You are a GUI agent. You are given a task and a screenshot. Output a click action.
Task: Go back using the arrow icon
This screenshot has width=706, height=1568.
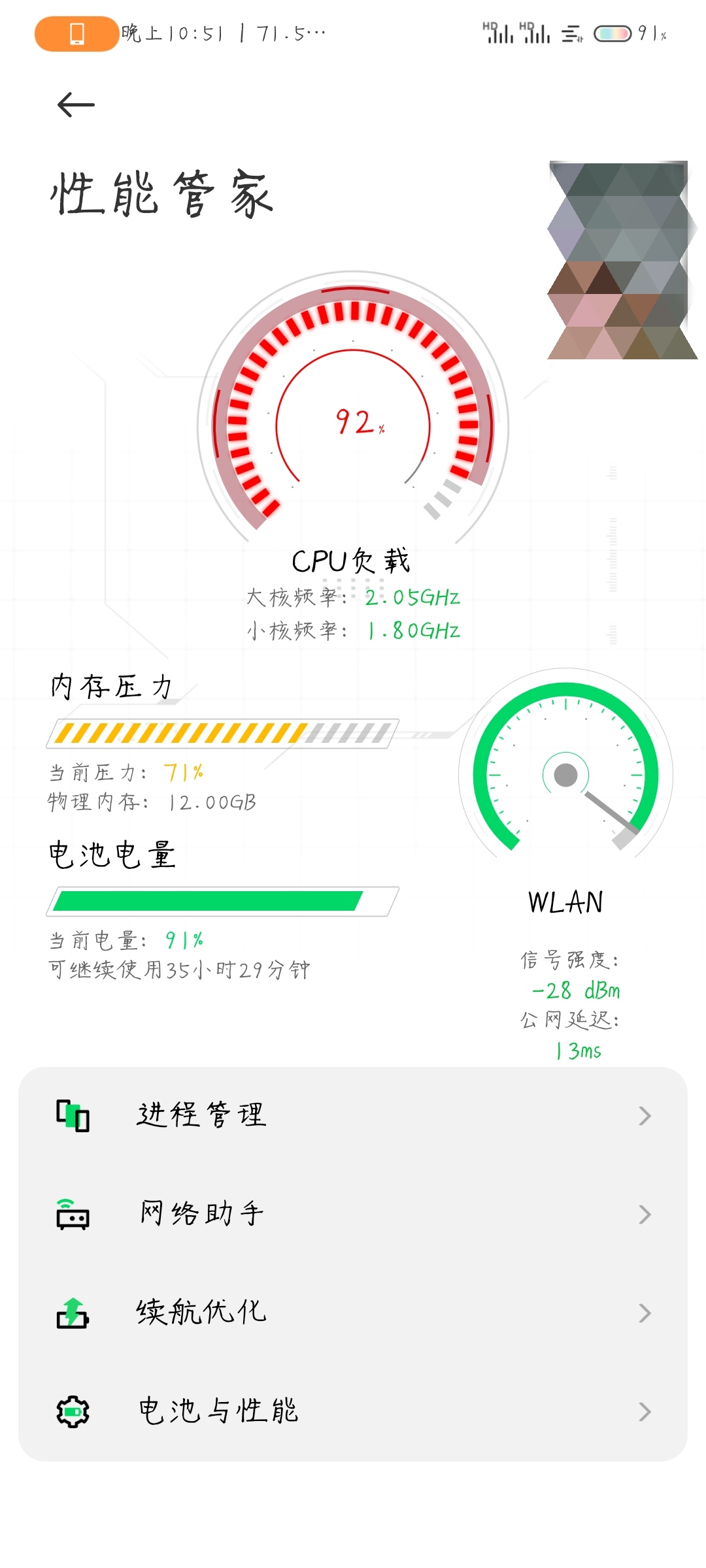[76, 105]
